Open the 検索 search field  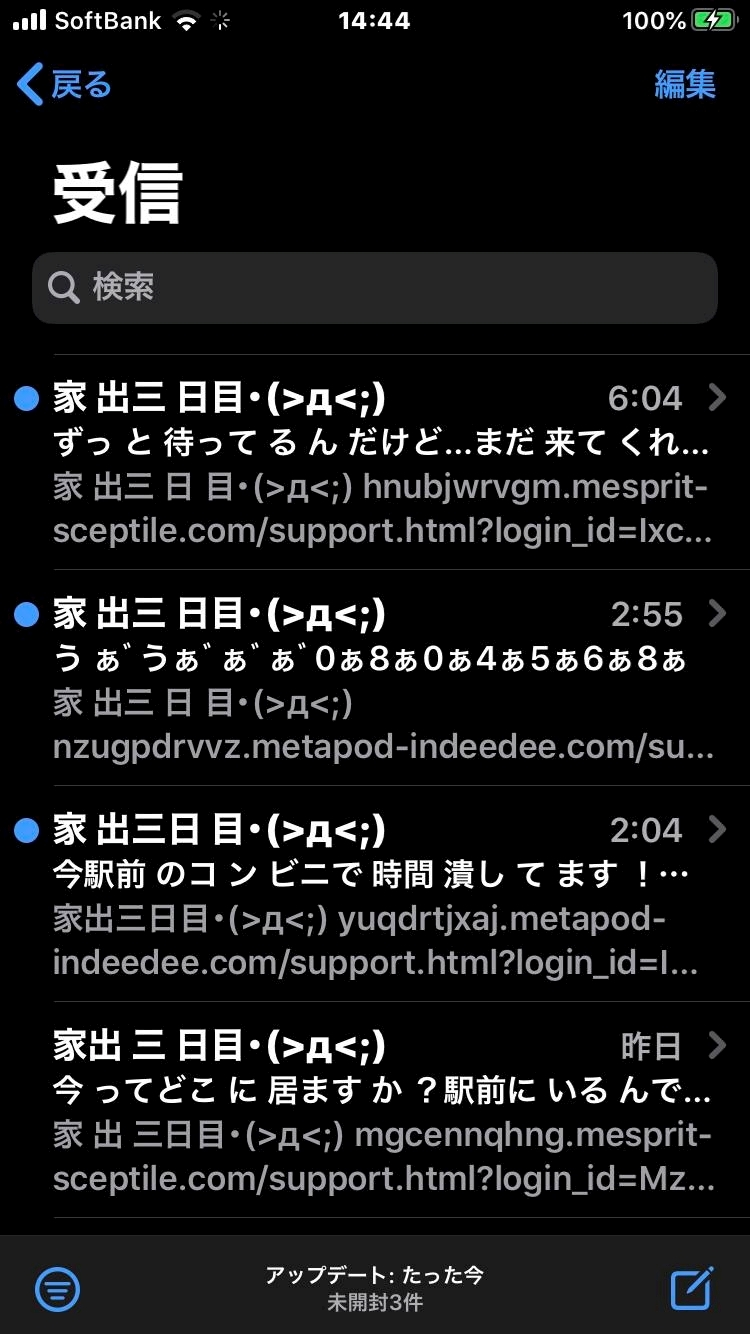[375, 288]
